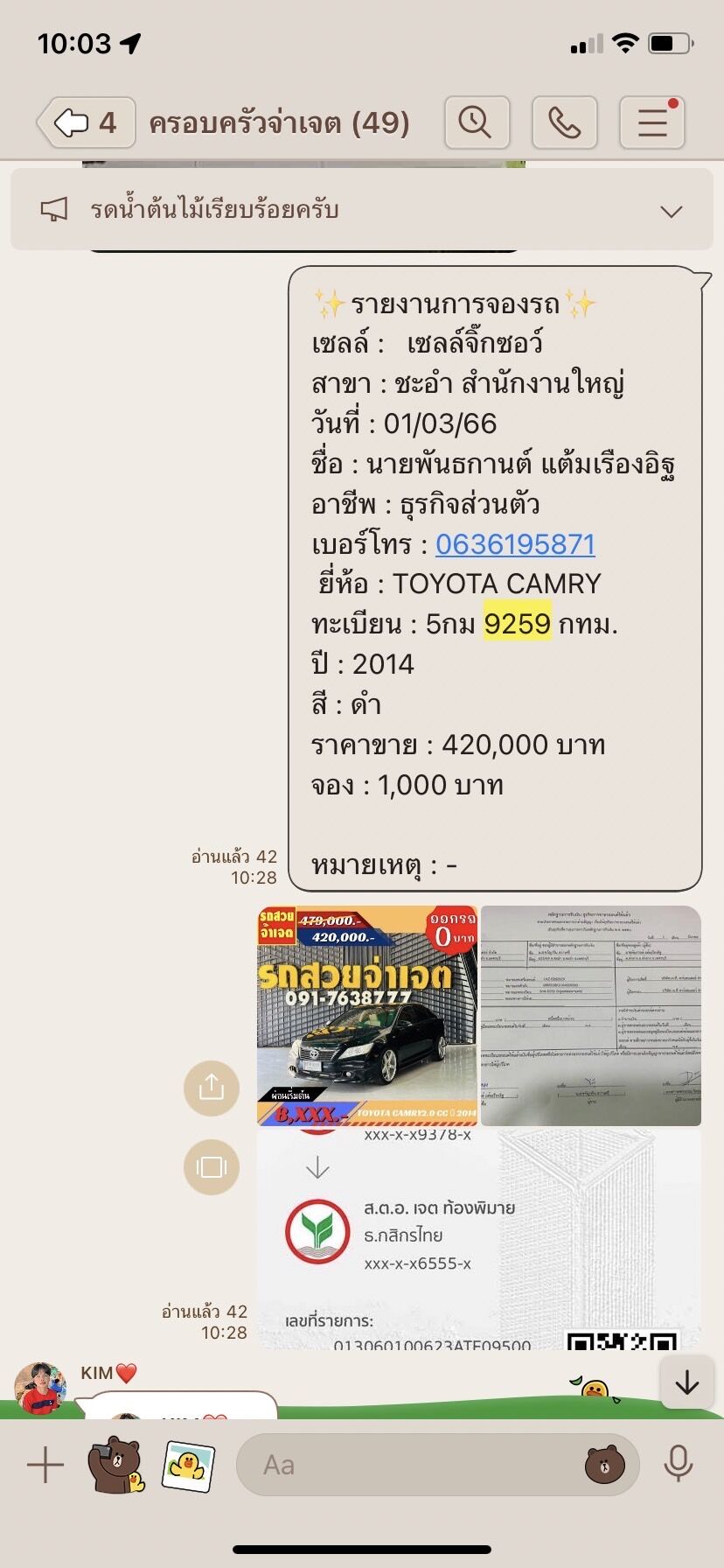Share the sent photos
The image size is (724, 1568).
coord(212,1088)
